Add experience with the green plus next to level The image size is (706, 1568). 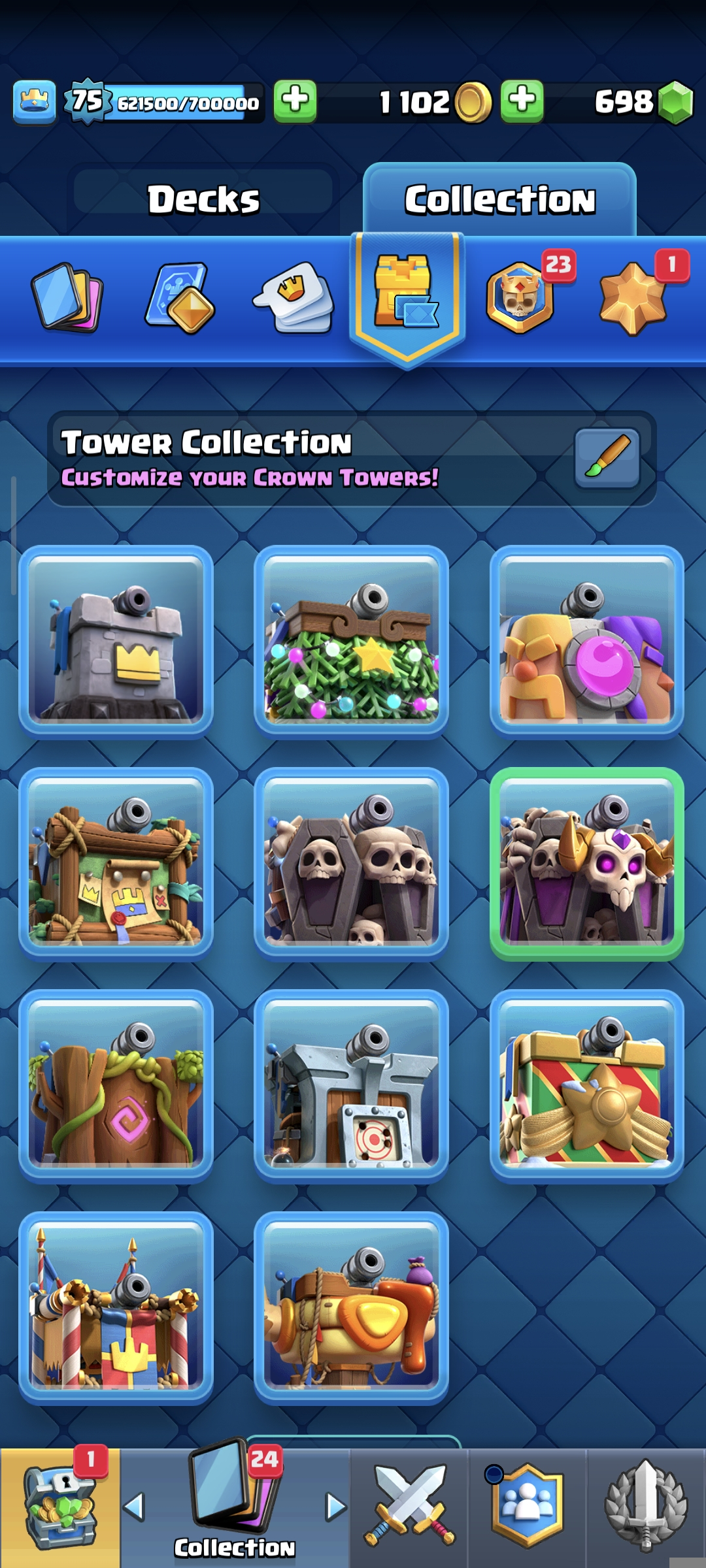[295, 101]
